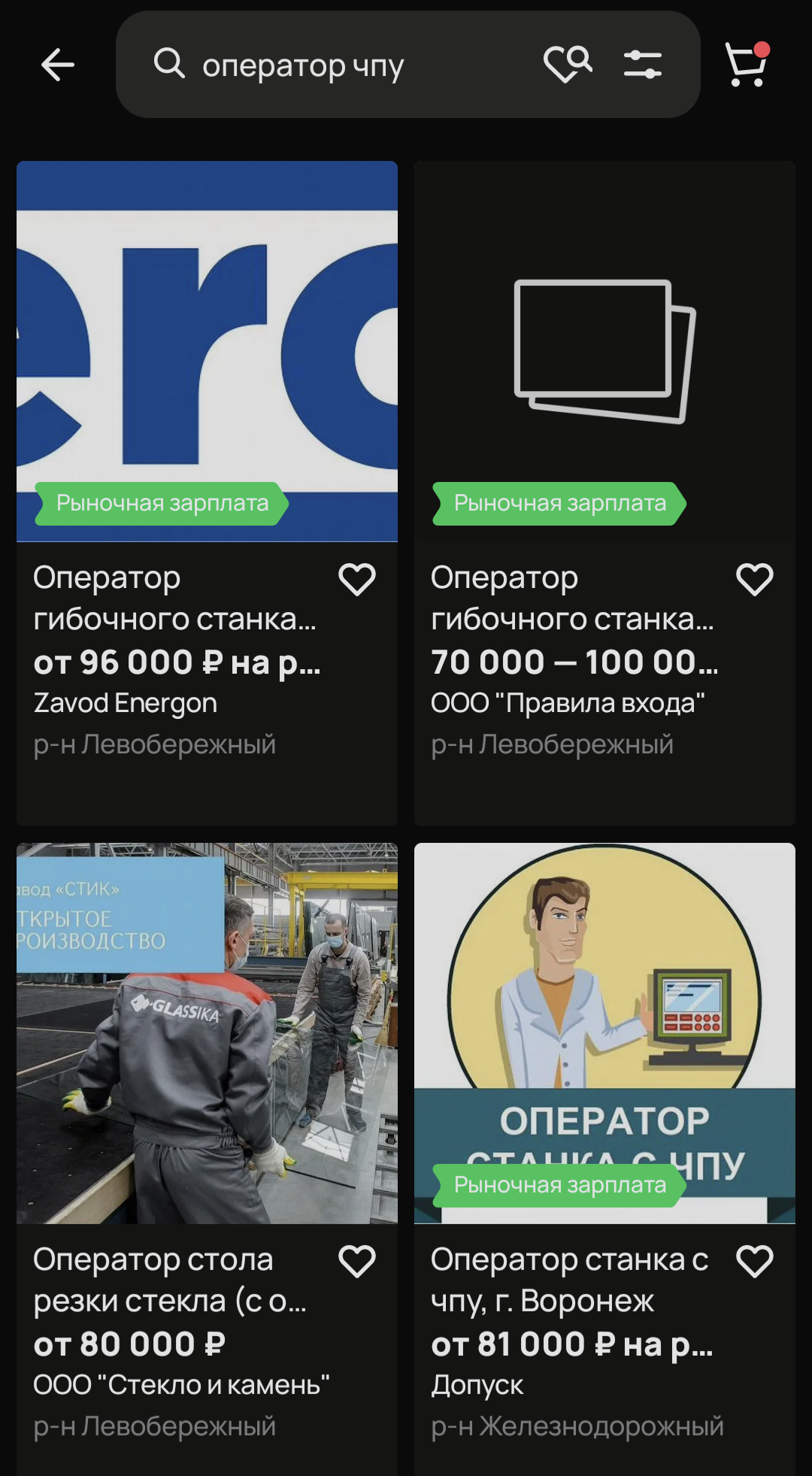
Task: Save the Допуск vacancy to favorites
Action: coord(754,1261)
